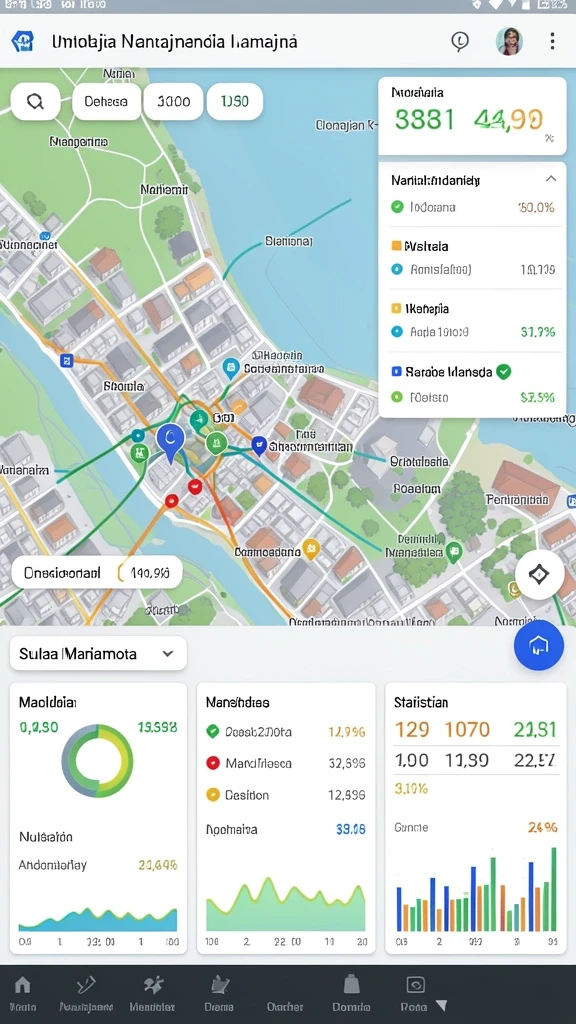576x1024 pixels.
Task: Switch to the Domdo tab in the bottom bar
Action: [x=351, y=993]
